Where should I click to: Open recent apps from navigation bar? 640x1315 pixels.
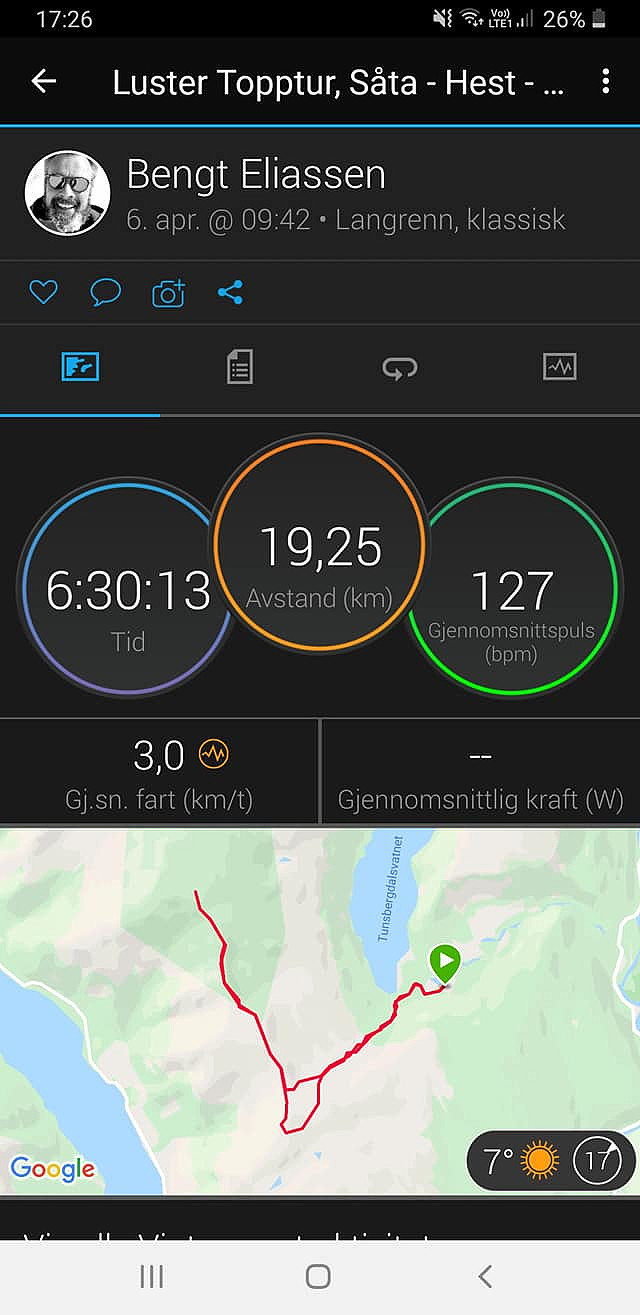tap(151, 1276)
